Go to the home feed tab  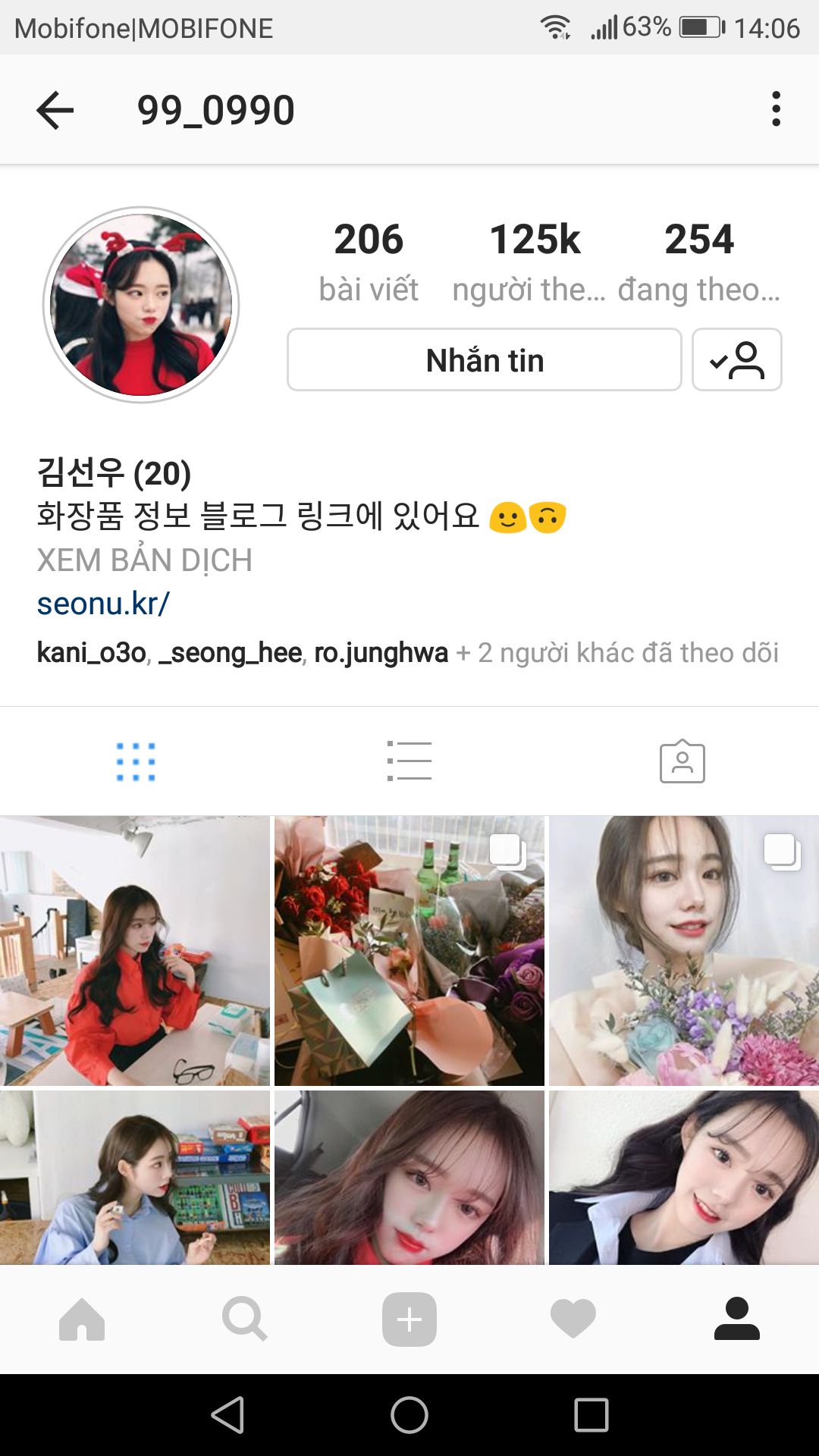[x=82, y=1319]
